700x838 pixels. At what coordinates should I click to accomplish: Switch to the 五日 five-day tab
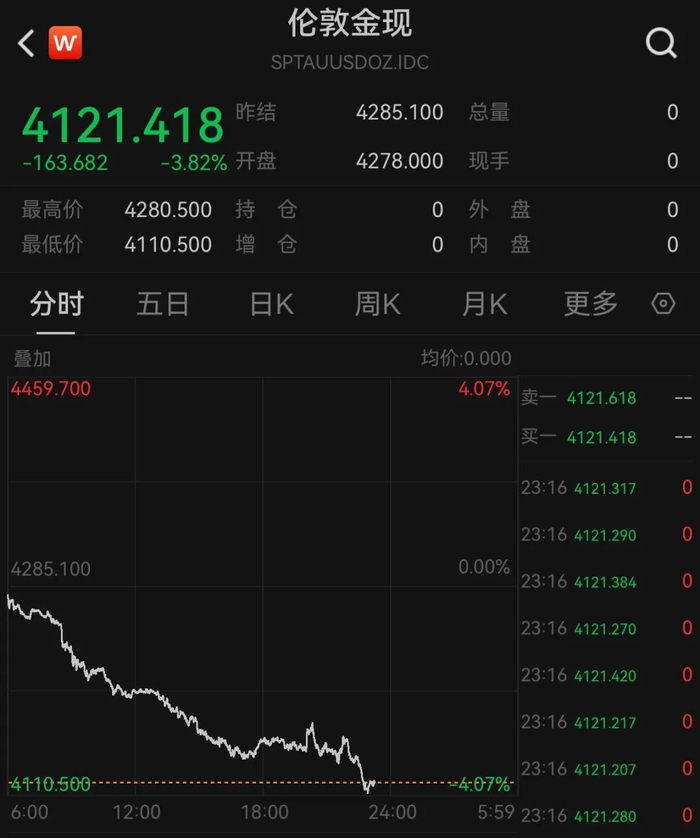162,304
